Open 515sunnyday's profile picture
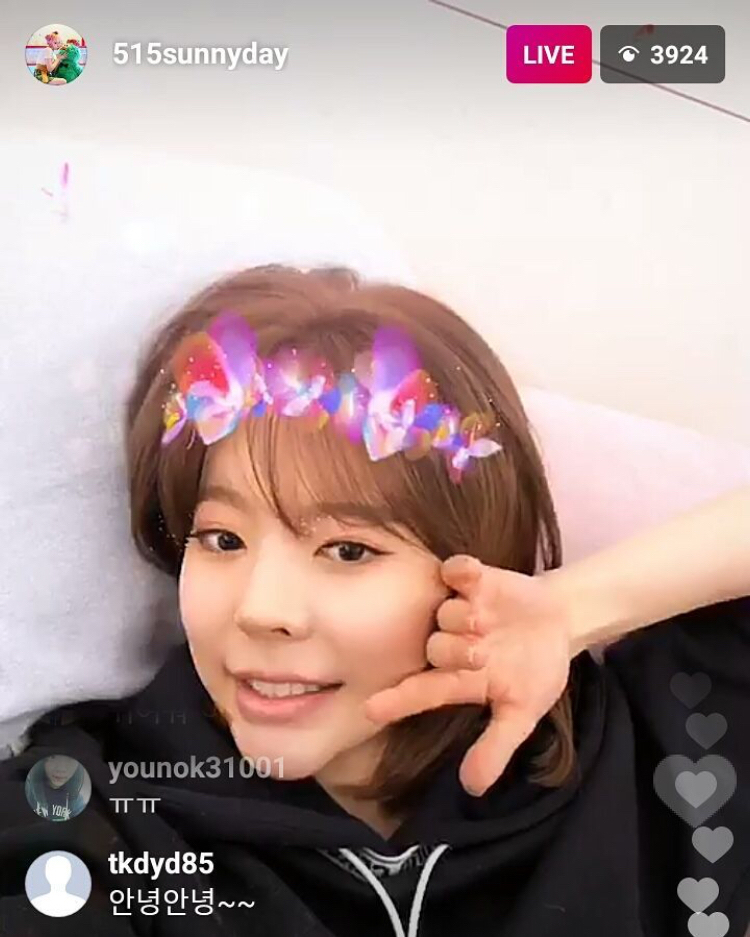Viewport: 750px width, 937px height. (x=56, y=54)
